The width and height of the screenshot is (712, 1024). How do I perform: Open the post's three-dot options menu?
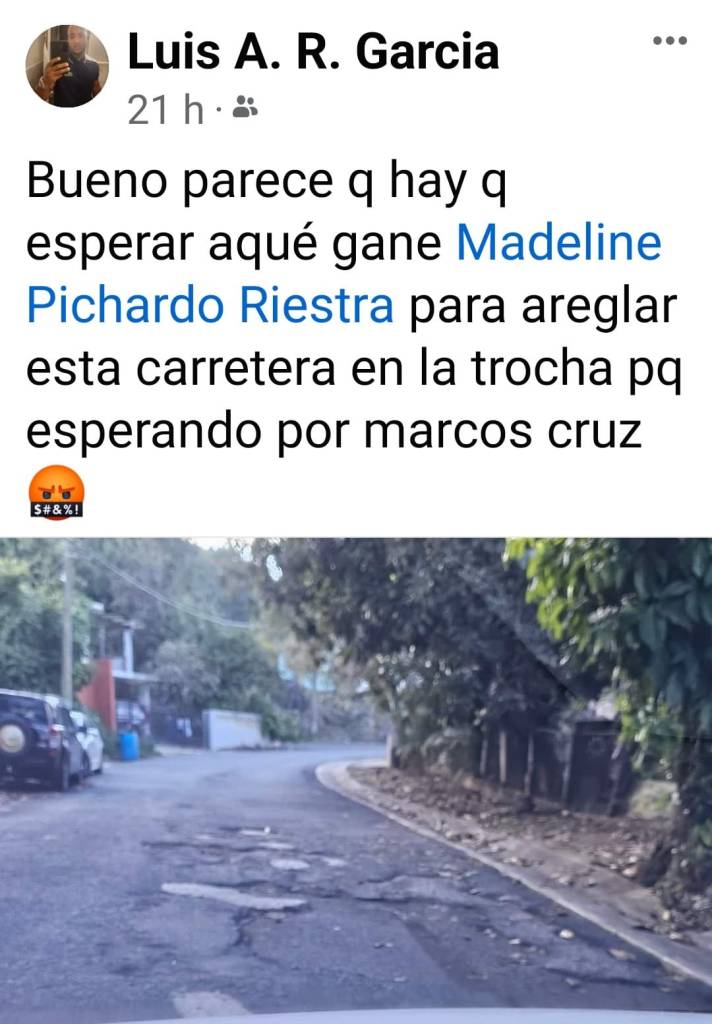coord(669,41)
